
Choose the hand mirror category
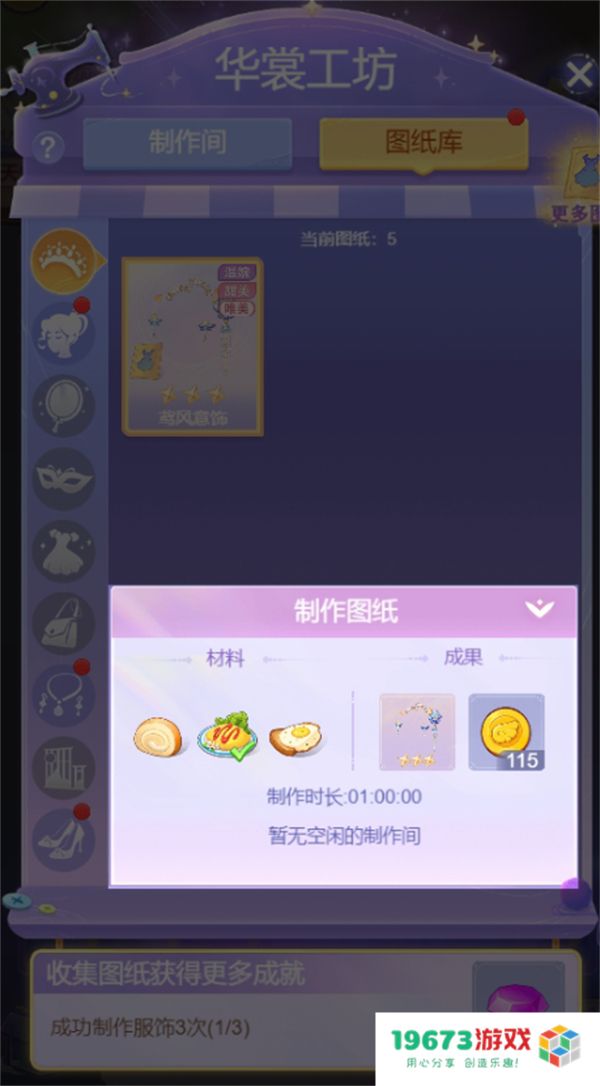64,406
